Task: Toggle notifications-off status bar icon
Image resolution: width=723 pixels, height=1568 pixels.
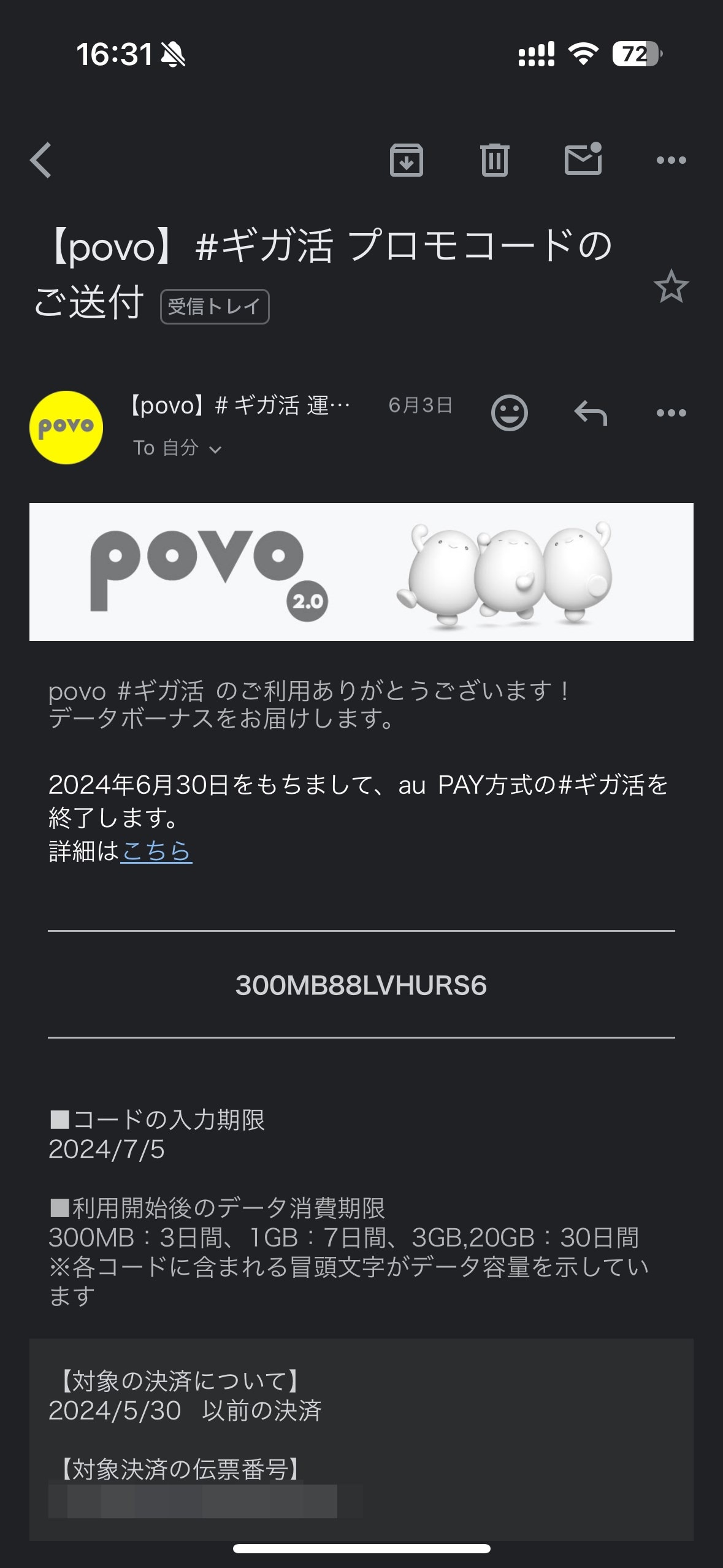Action: pos(172,55)
